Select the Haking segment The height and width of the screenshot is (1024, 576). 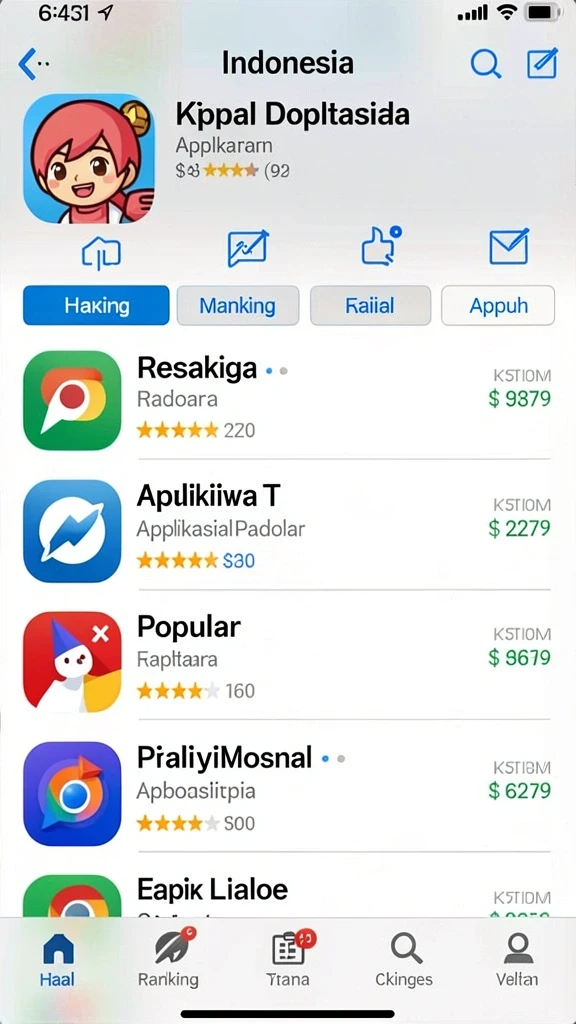pyautogui.click(x=96, y=305)
